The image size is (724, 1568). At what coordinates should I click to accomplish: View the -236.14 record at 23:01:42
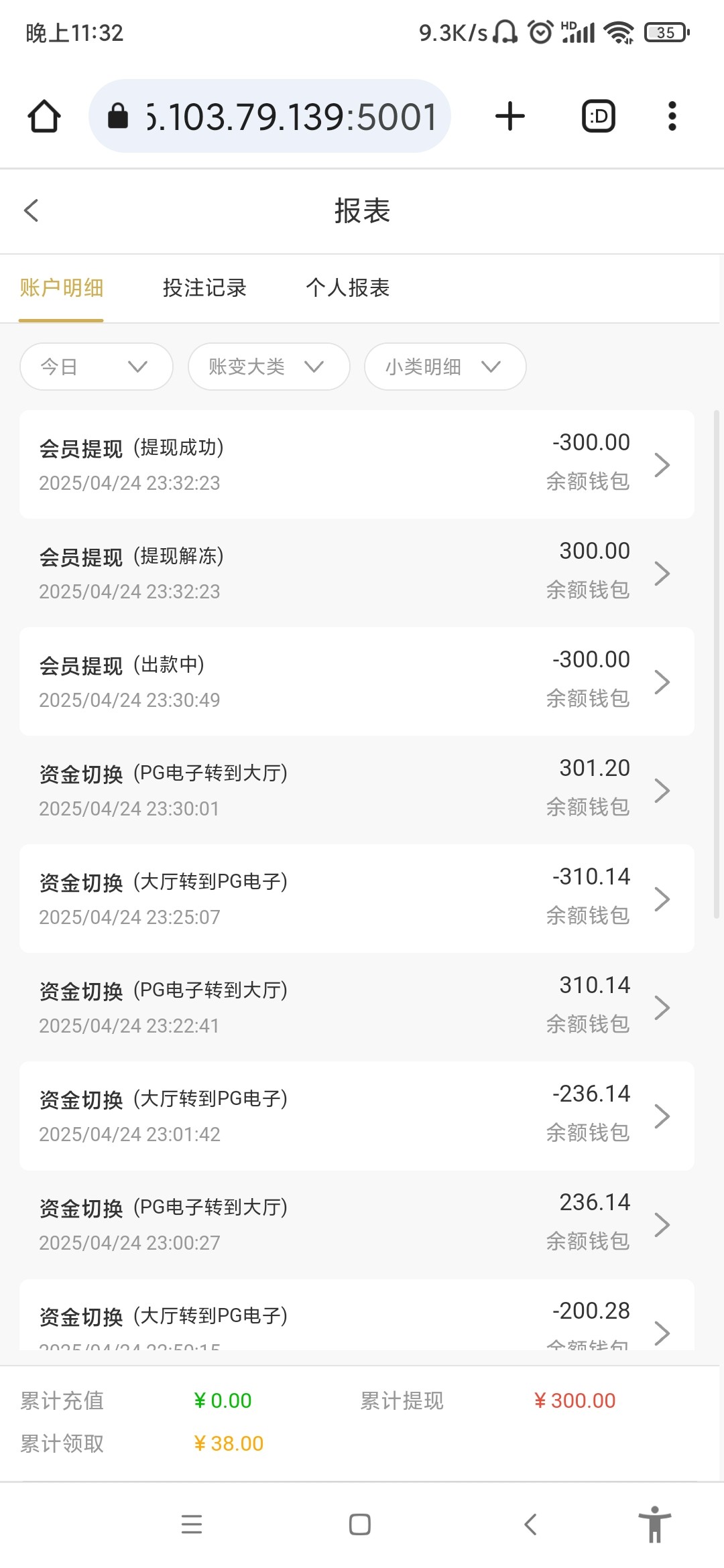click(x=357, y=1116)
